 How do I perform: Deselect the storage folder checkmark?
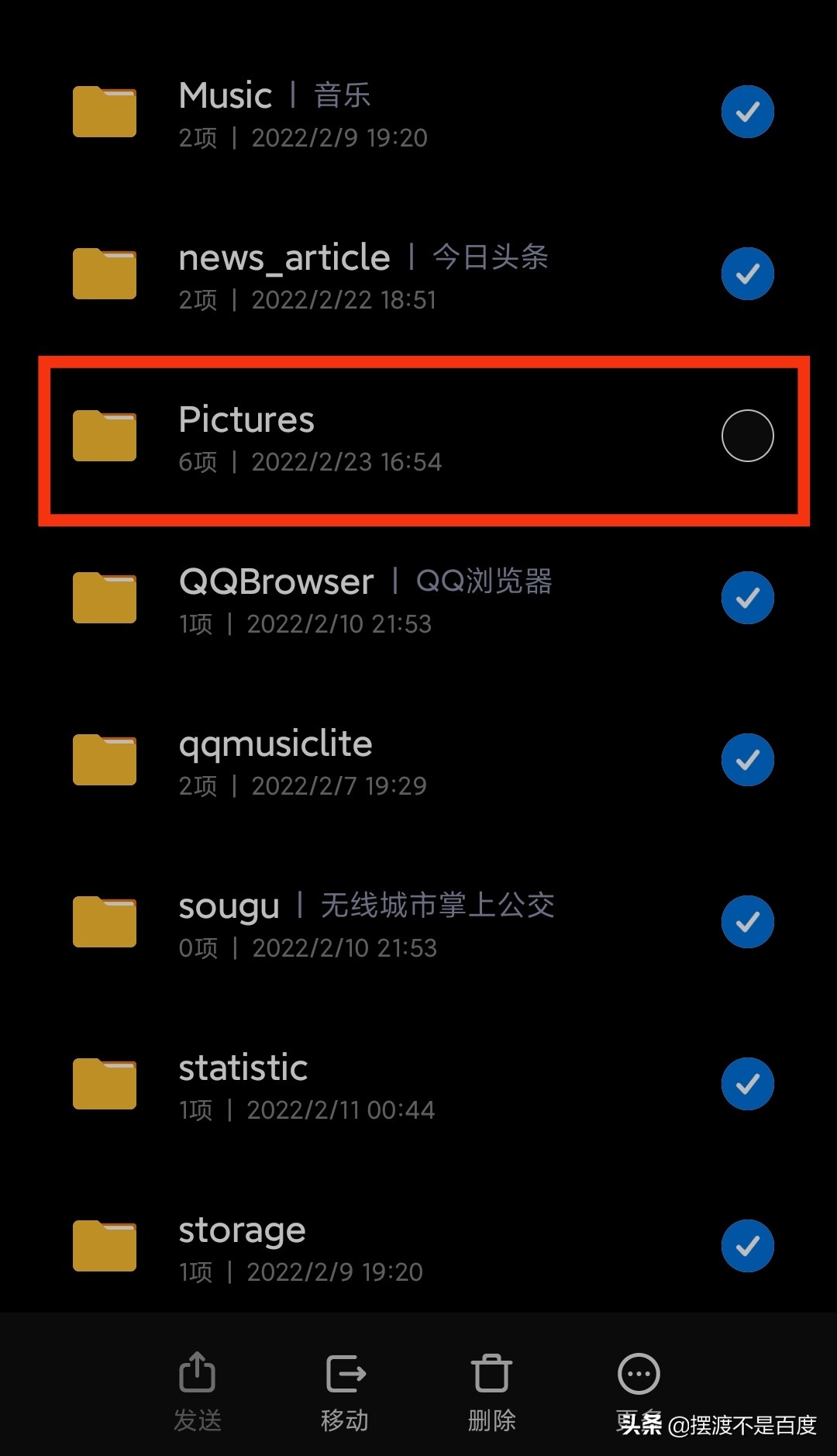(746, 1246)
